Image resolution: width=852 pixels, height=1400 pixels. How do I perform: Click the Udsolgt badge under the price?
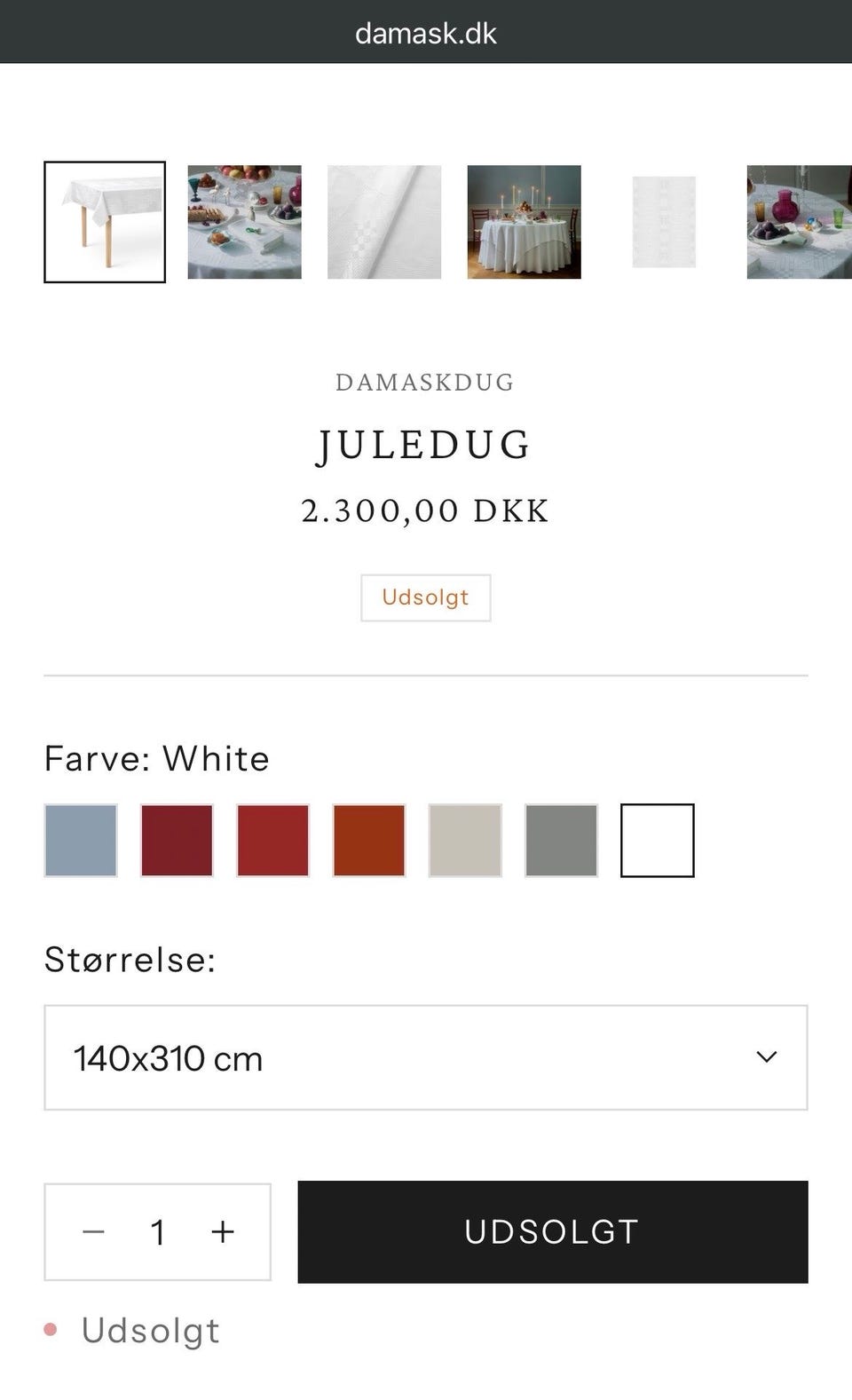[425, 597]
